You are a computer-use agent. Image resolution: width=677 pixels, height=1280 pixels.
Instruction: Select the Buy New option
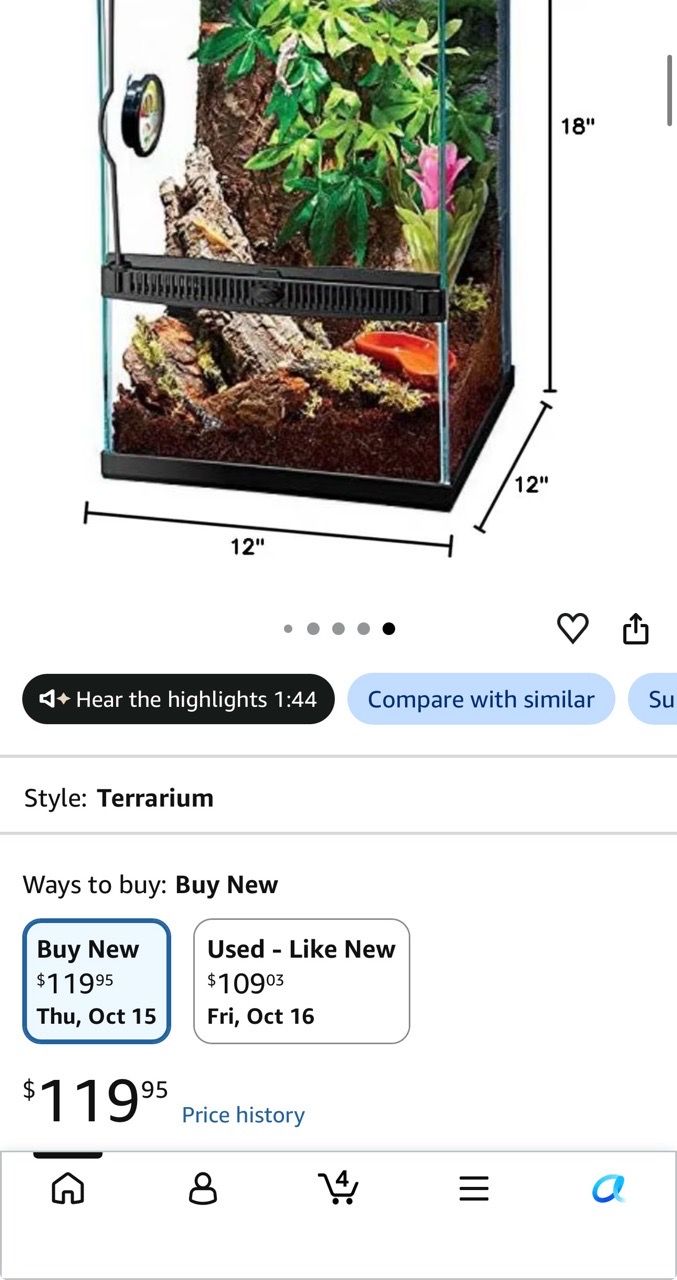tap(97, 981)
